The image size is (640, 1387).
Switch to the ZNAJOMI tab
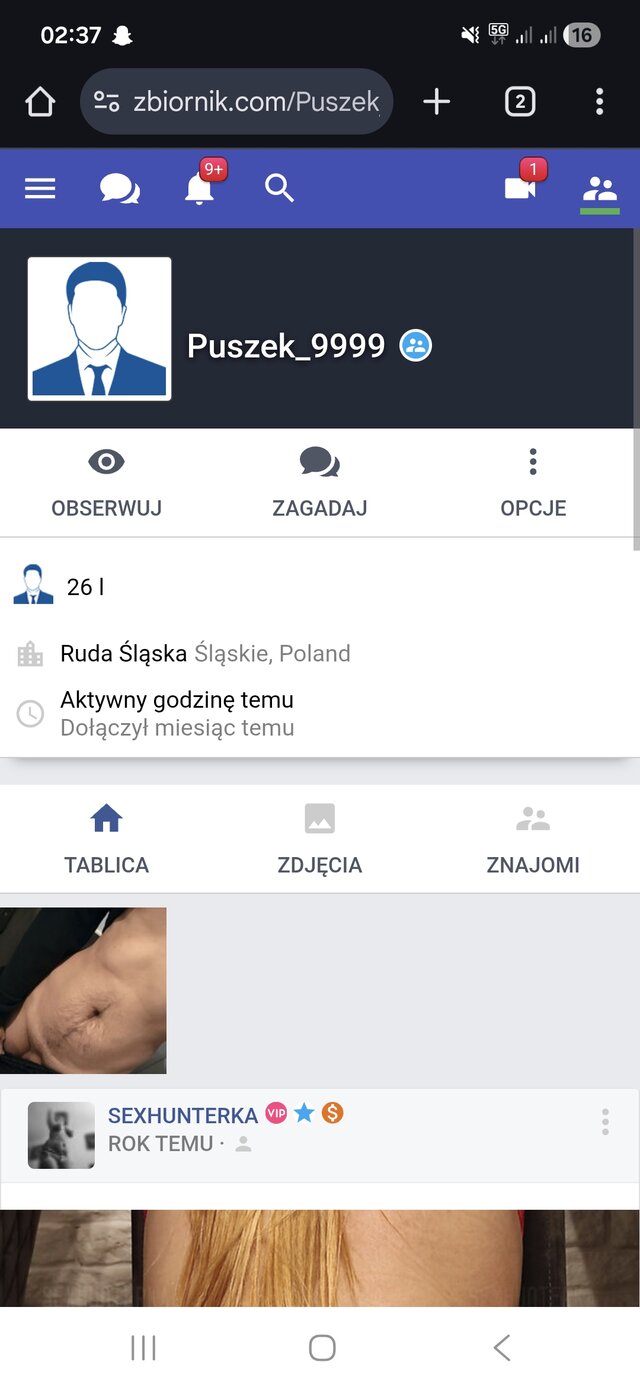click(x=533, y=839)
